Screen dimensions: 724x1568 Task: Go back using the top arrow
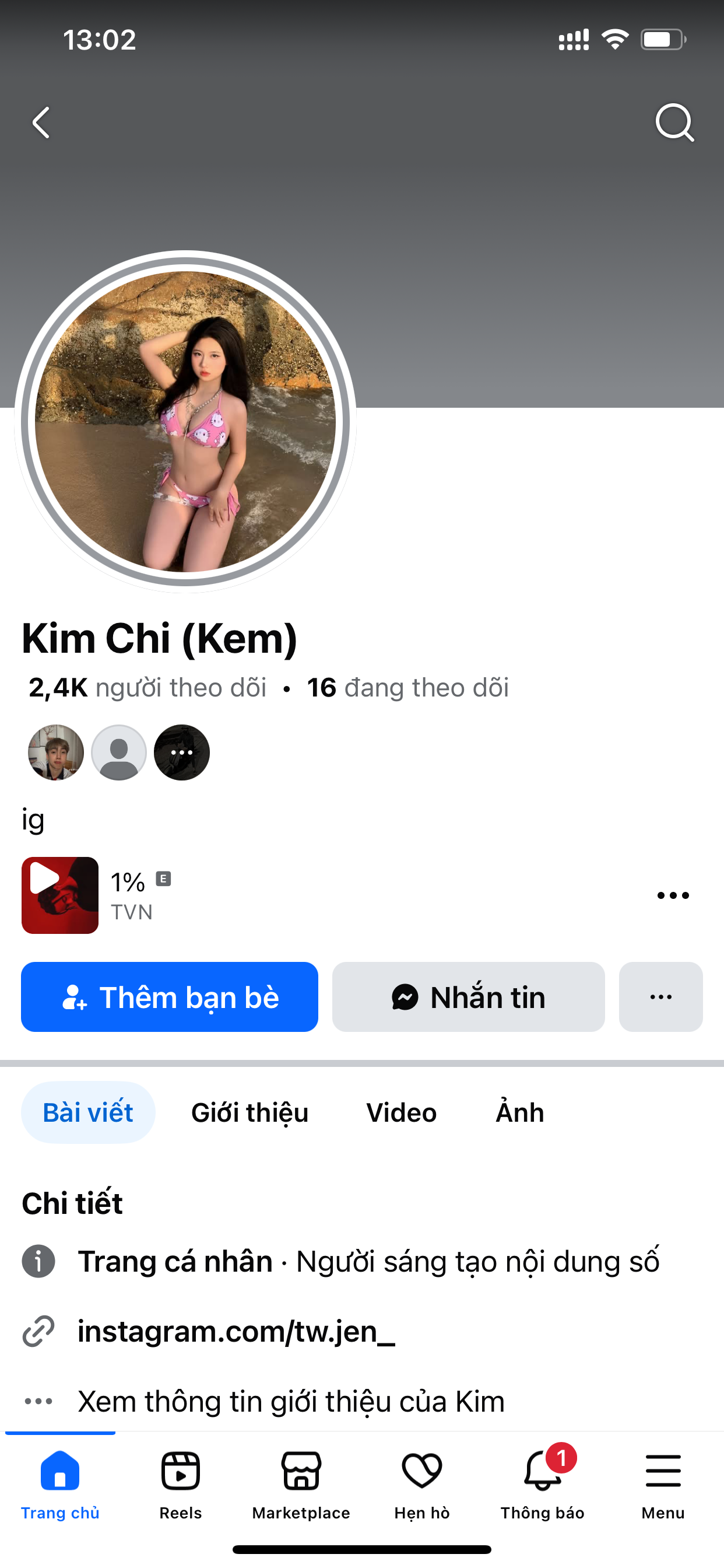[41, 123]
